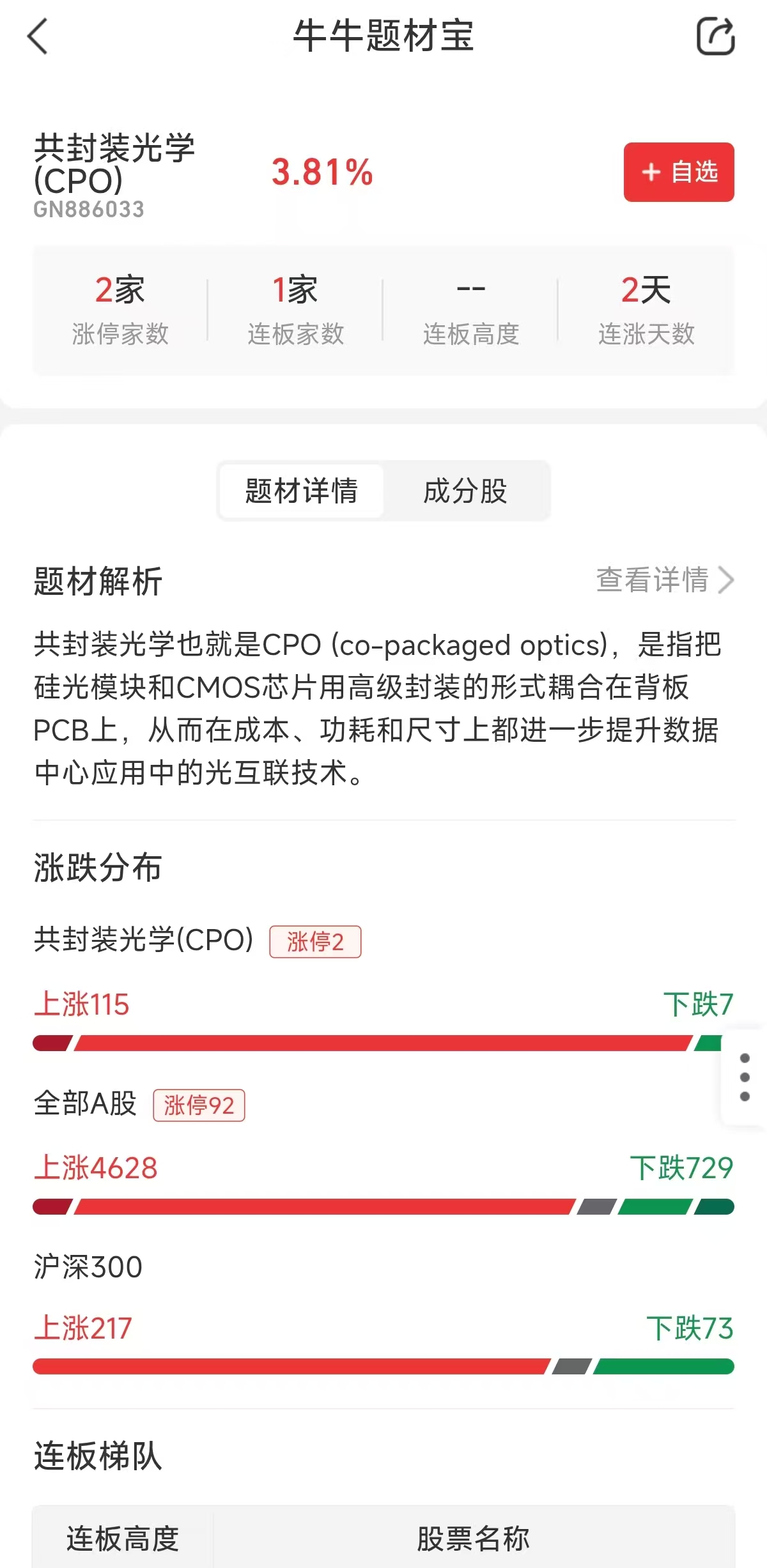
Task: Switch to the 成分股 tab
Action: coord(465,491)
